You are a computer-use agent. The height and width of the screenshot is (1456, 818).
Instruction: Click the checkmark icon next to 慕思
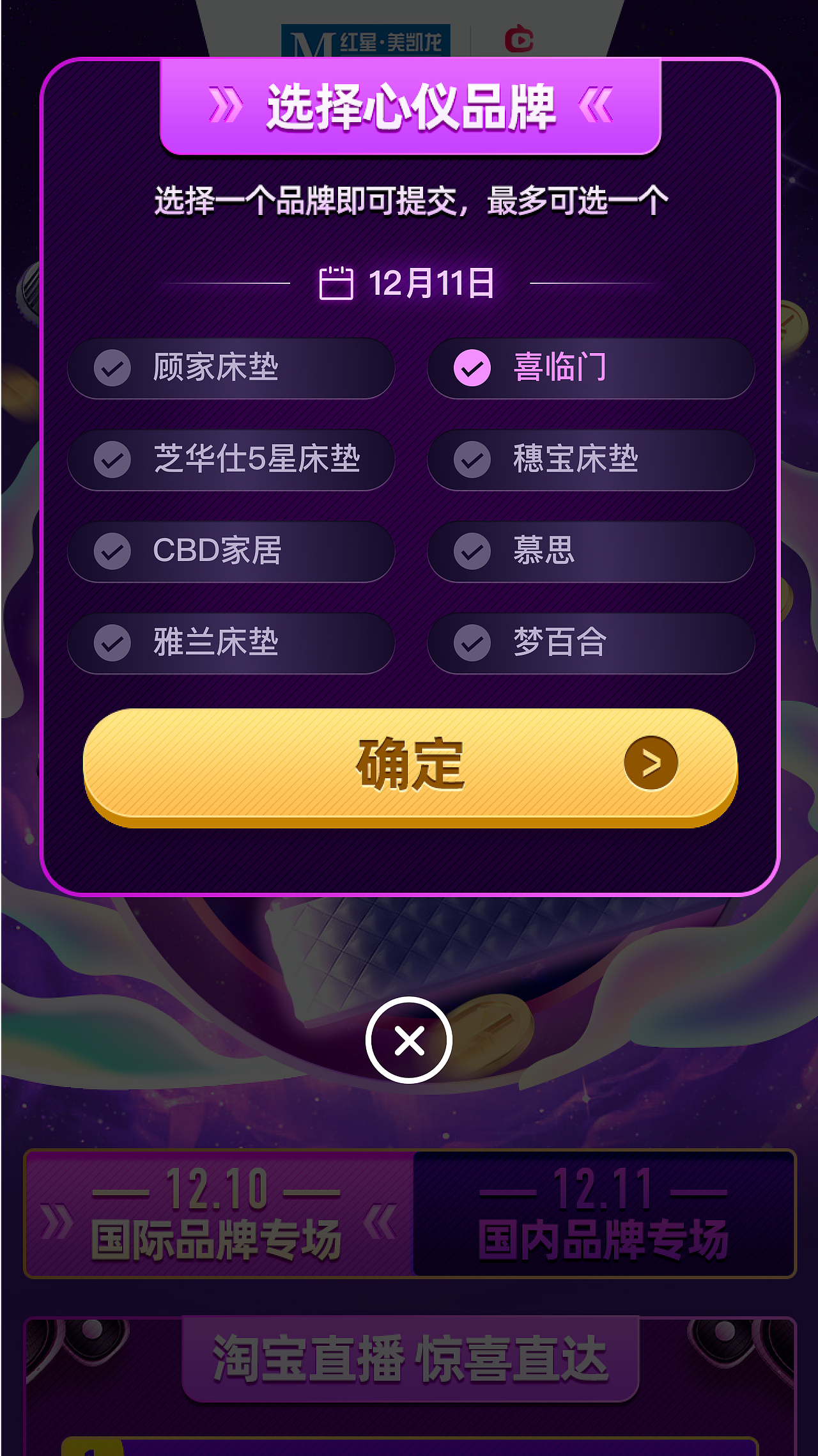pyautogui.click(x=472, y=551)
